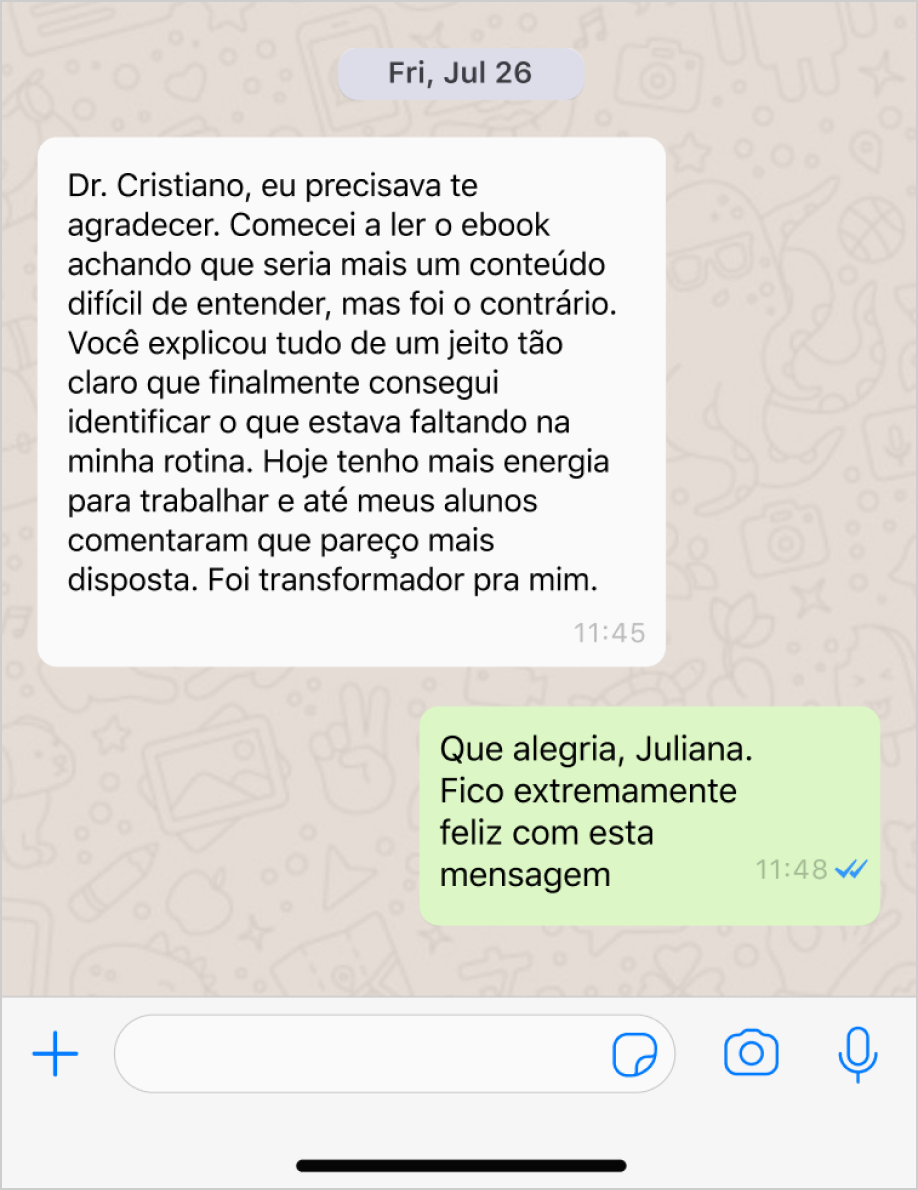Tap the message text field
Viewport: 918px width, 1190px height.
tap(360, 1054)
